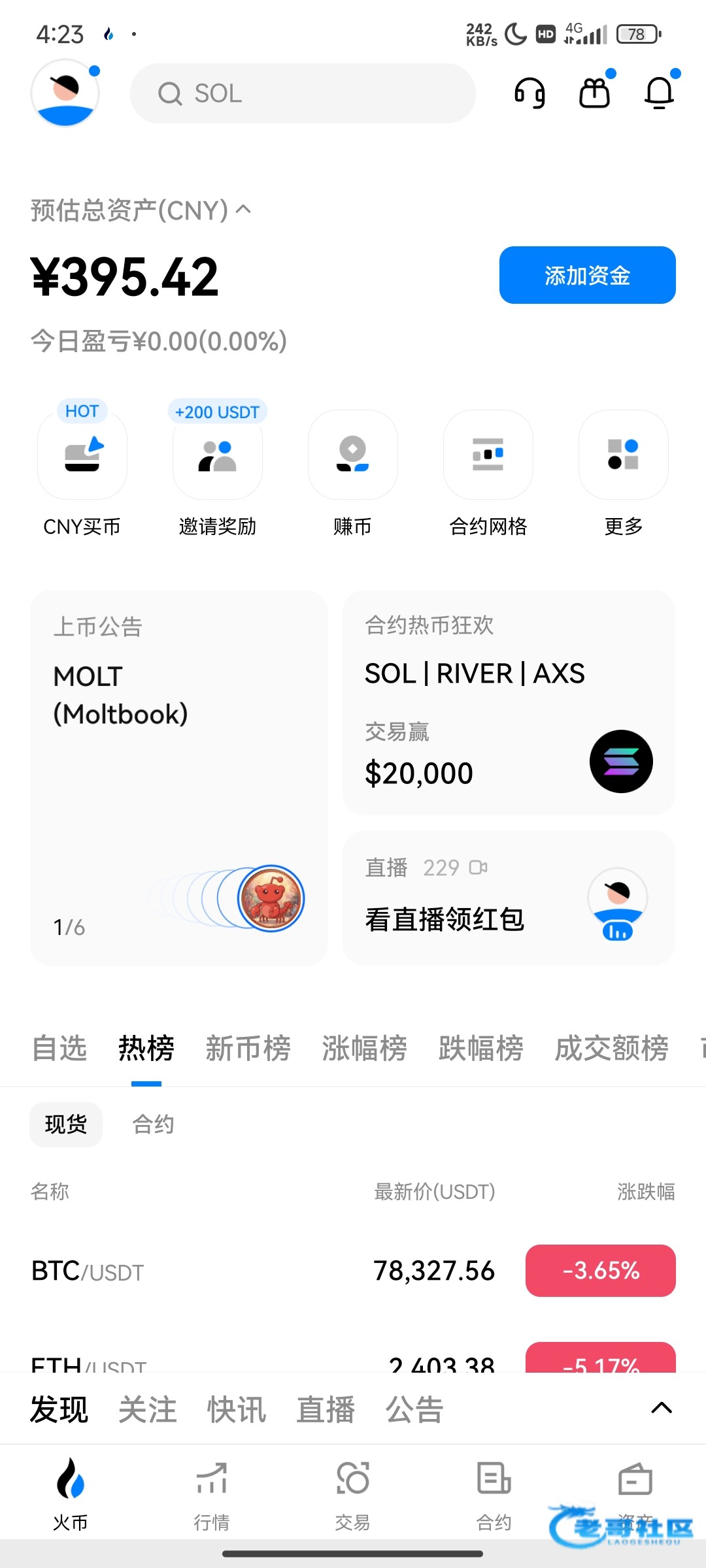Select the 合约 segment under 热榜

153,1124
